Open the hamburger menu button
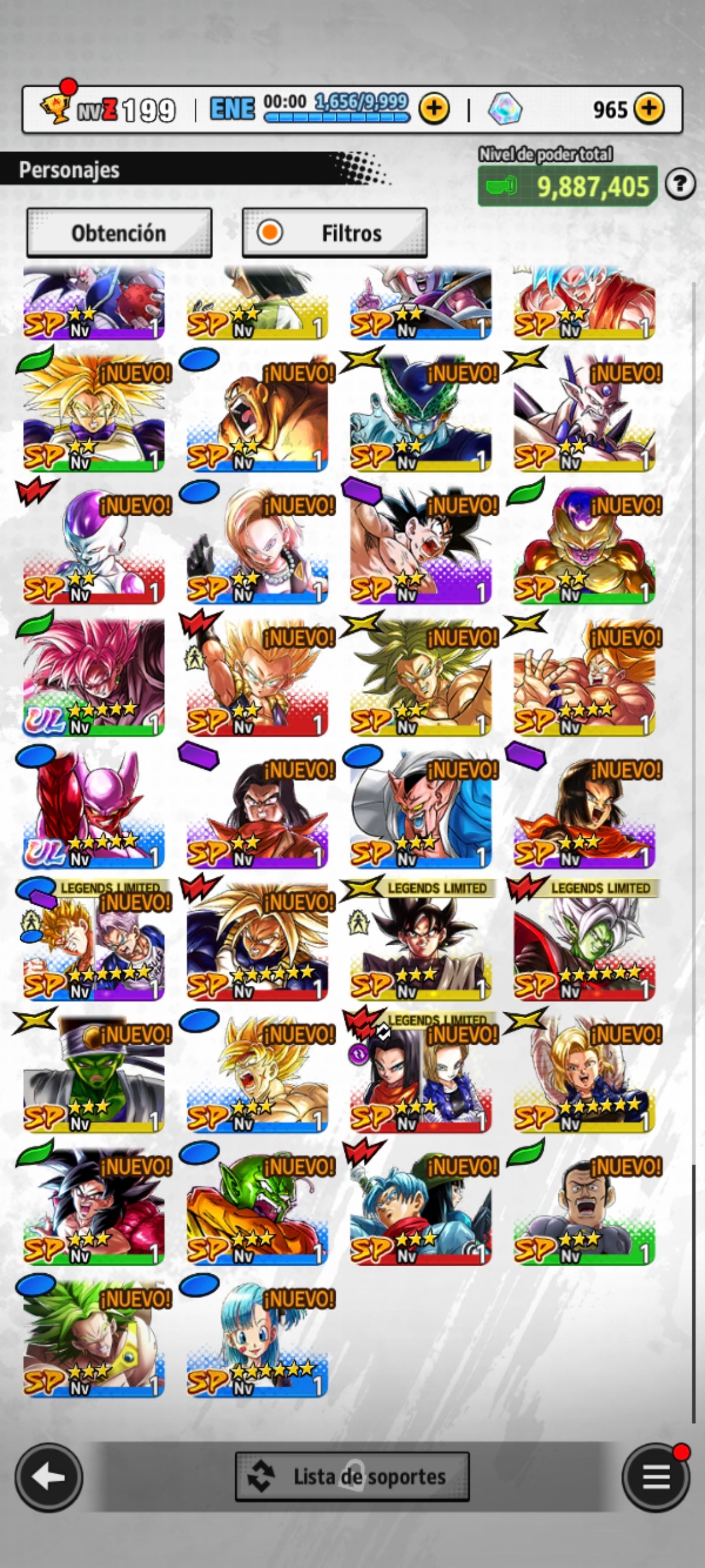This screenshot has height=1568, width=705. click(x=655, y=1477)
